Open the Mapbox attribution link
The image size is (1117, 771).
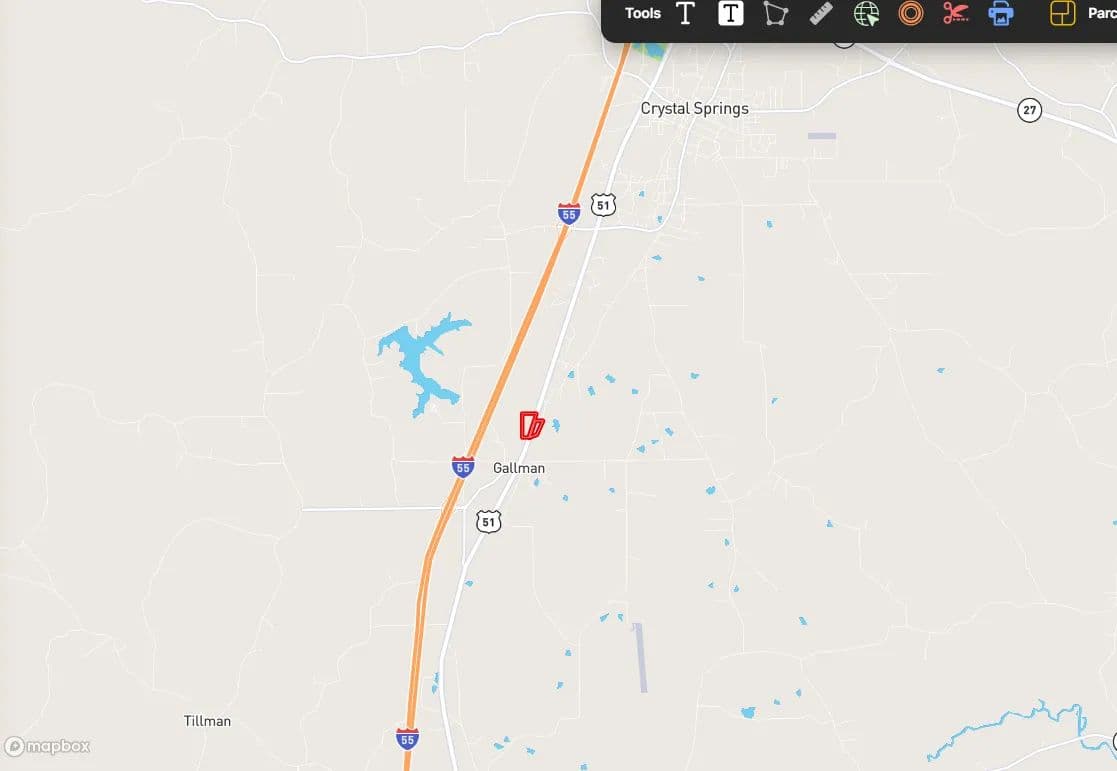tap(48, 746)
